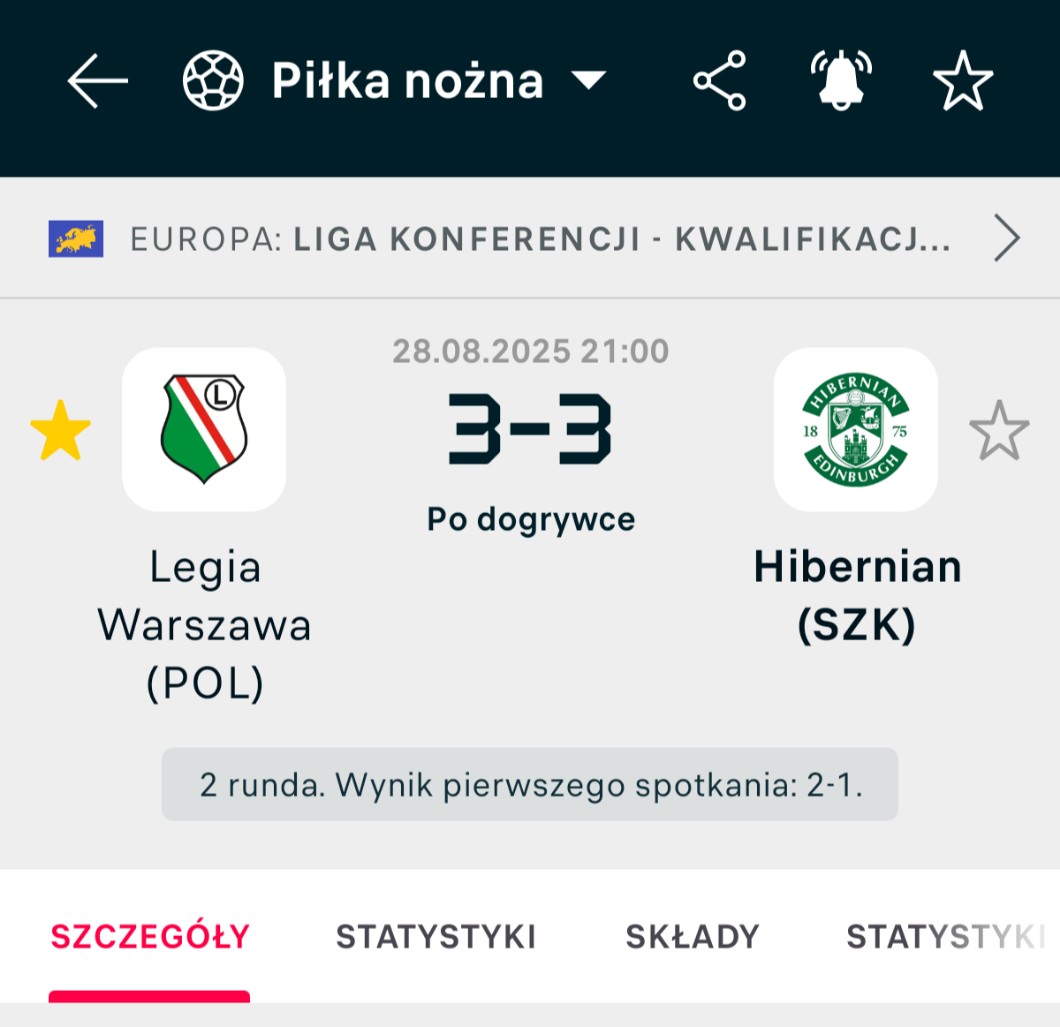Go back using the arrow icon
The height and width of the screenshot is (1027, 1060).
click(x=97, y=81)
